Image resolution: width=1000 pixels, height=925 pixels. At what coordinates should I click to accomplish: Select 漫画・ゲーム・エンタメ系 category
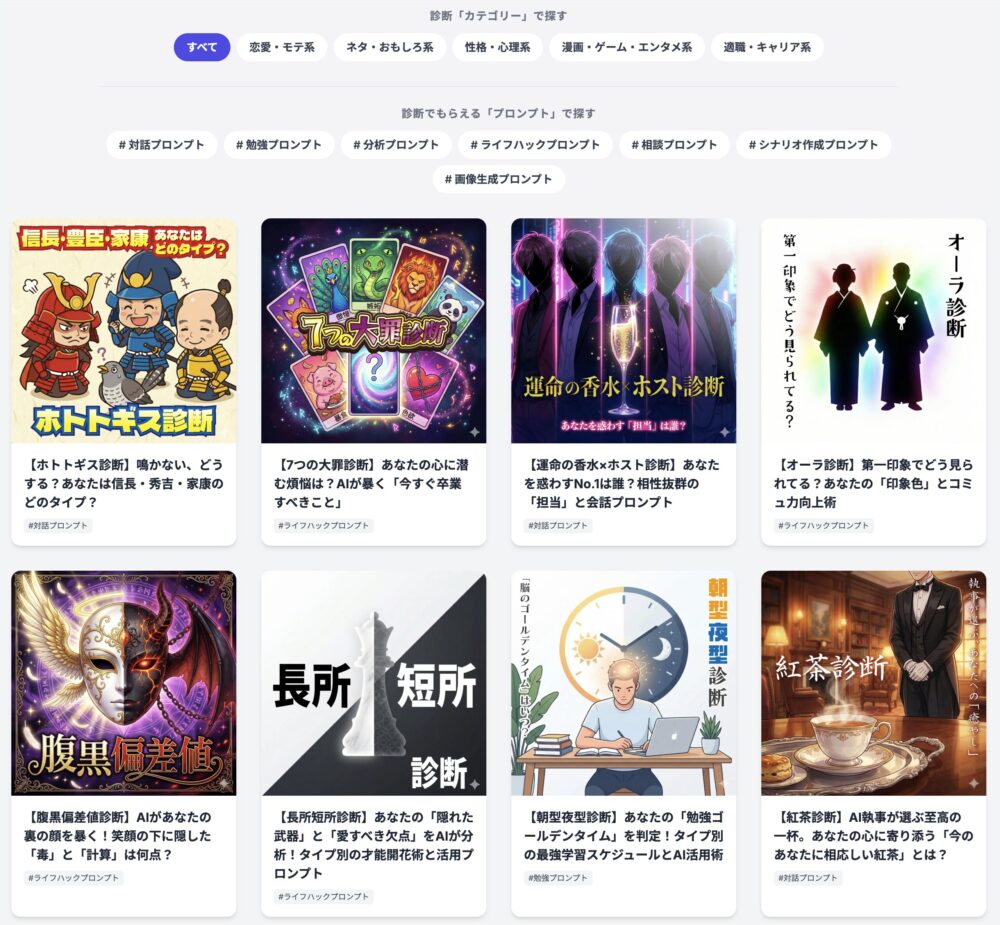point(627,47)
